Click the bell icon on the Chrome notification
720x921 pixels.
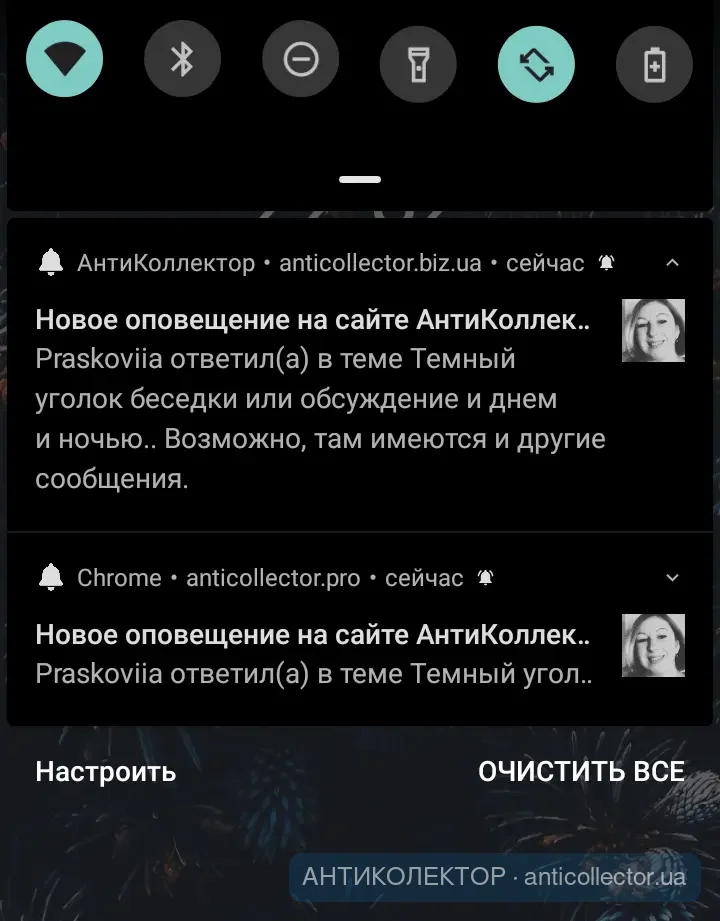(x=487, y=577)
